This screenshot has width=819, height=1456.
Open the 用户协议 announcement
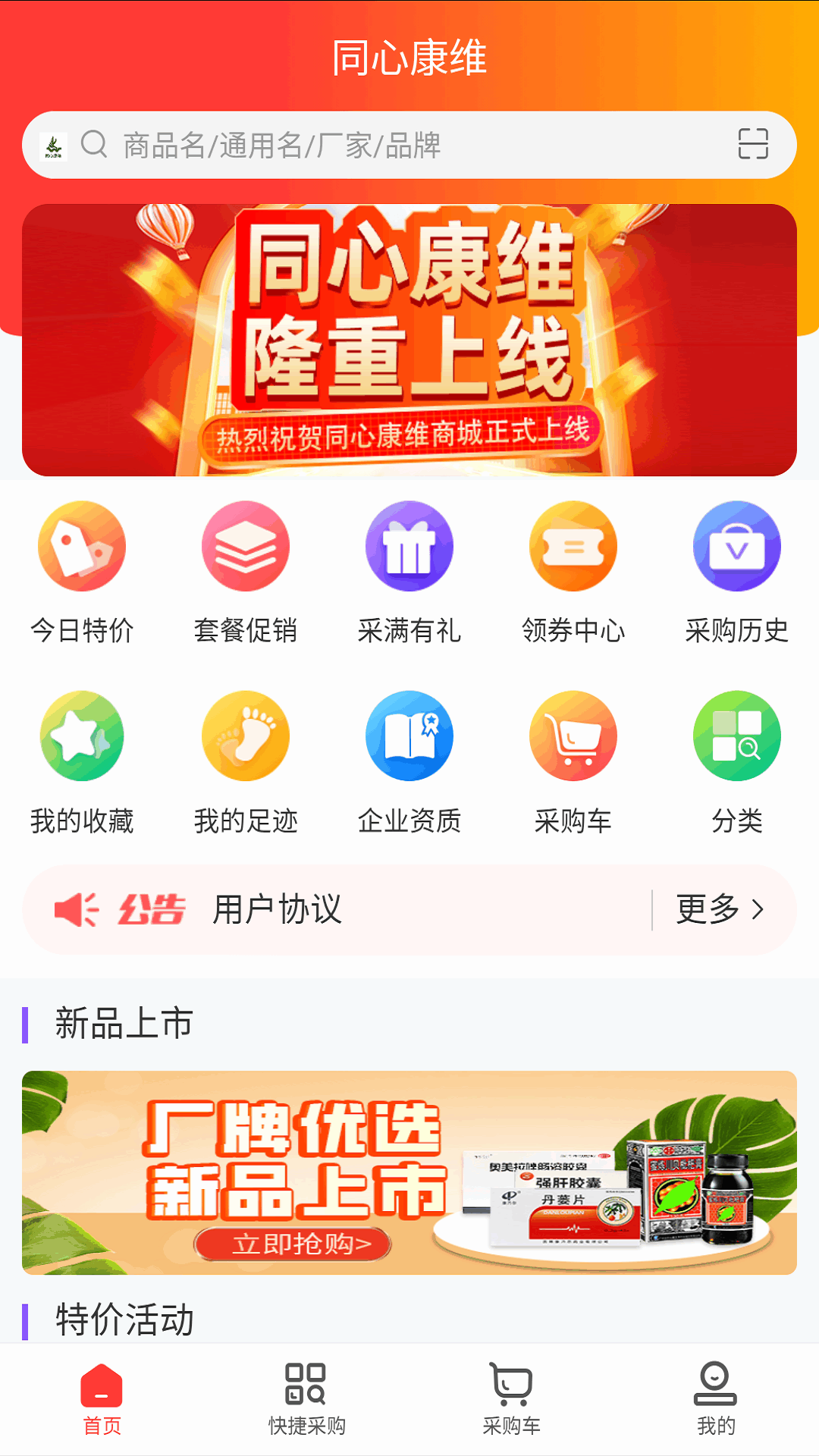pyautogui.click(x=278, y=909)
